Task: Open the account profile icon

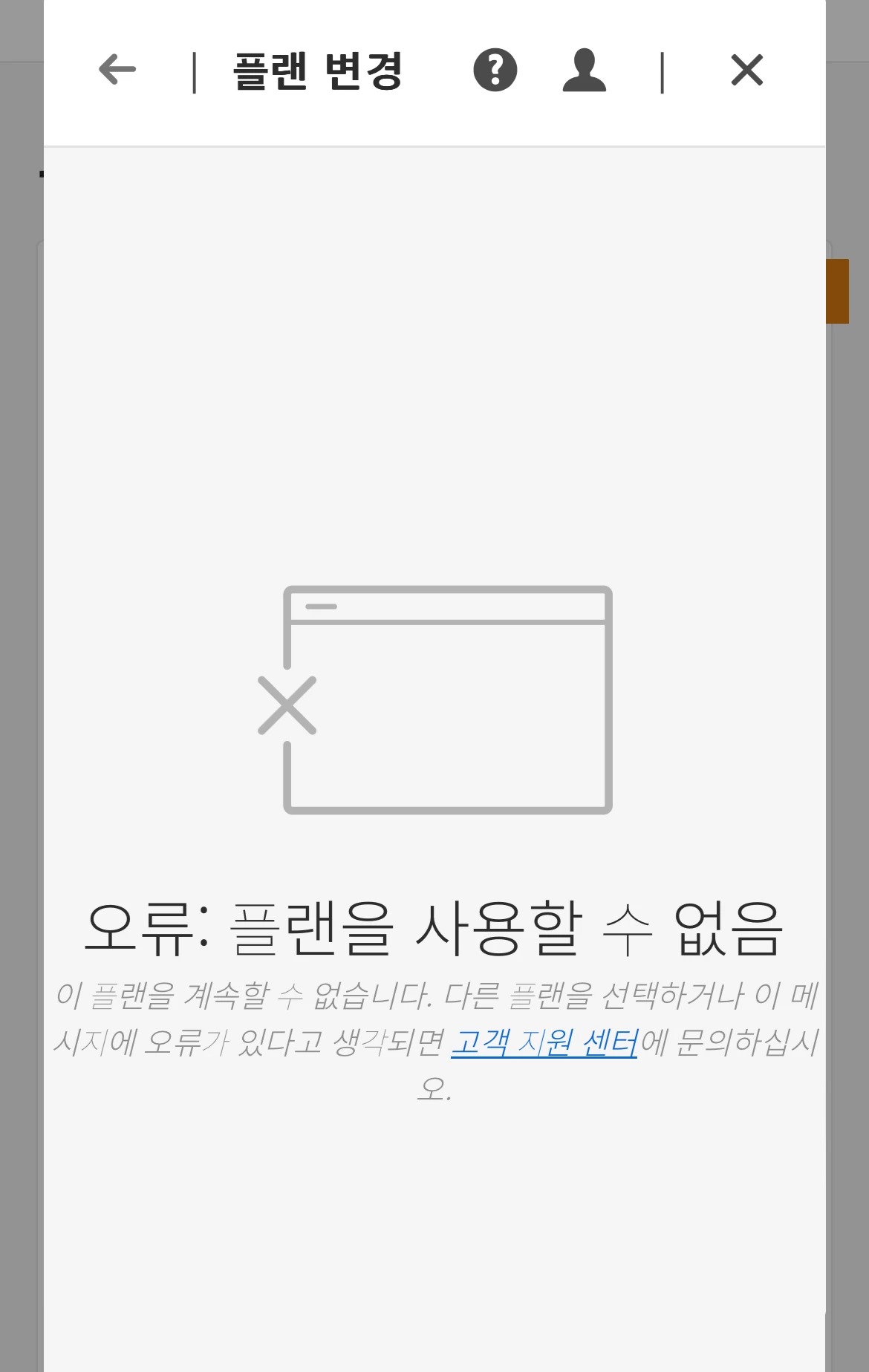Action: [585, 71]
